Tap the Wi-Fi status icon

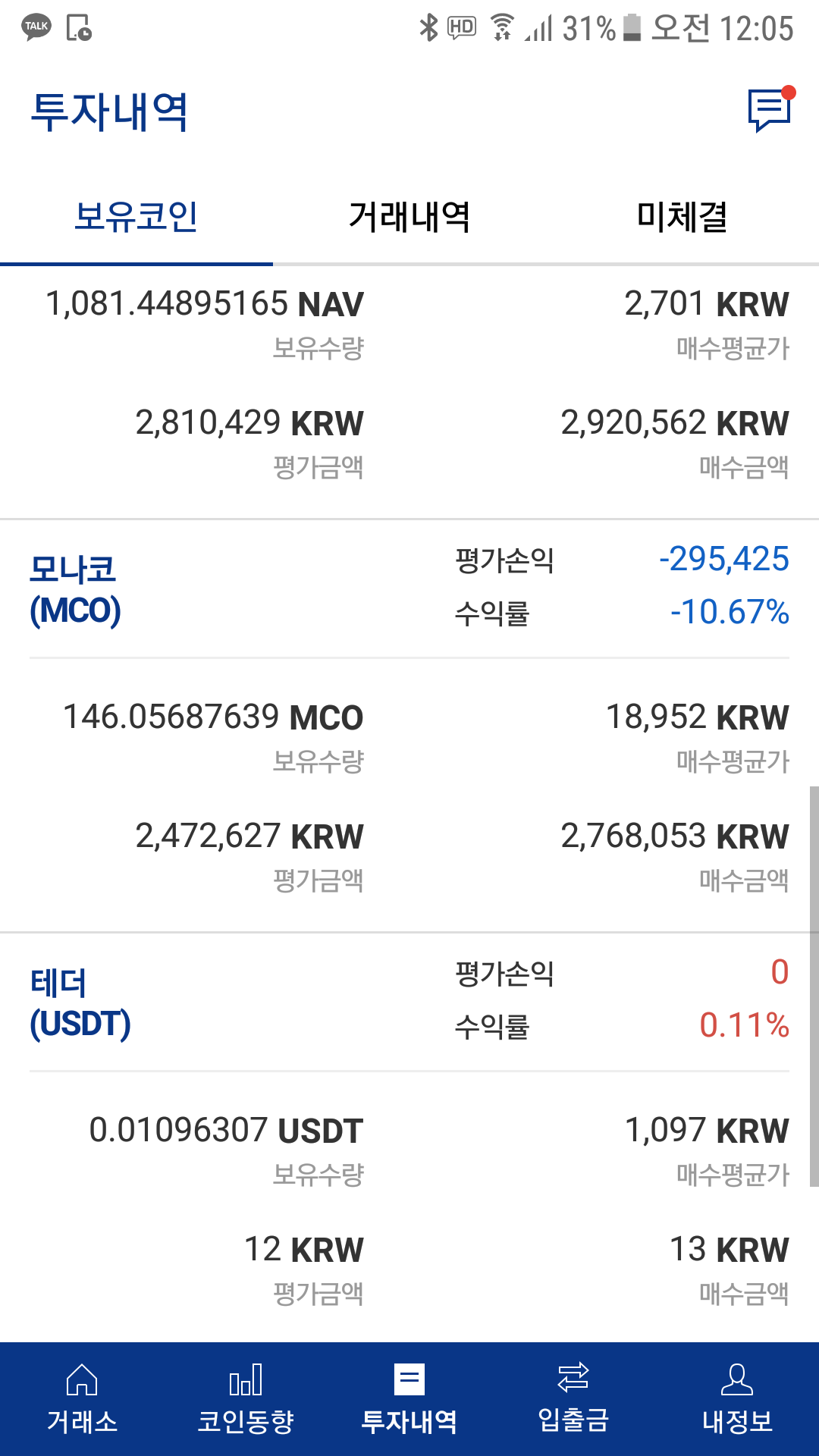click(x=500, y=25)
